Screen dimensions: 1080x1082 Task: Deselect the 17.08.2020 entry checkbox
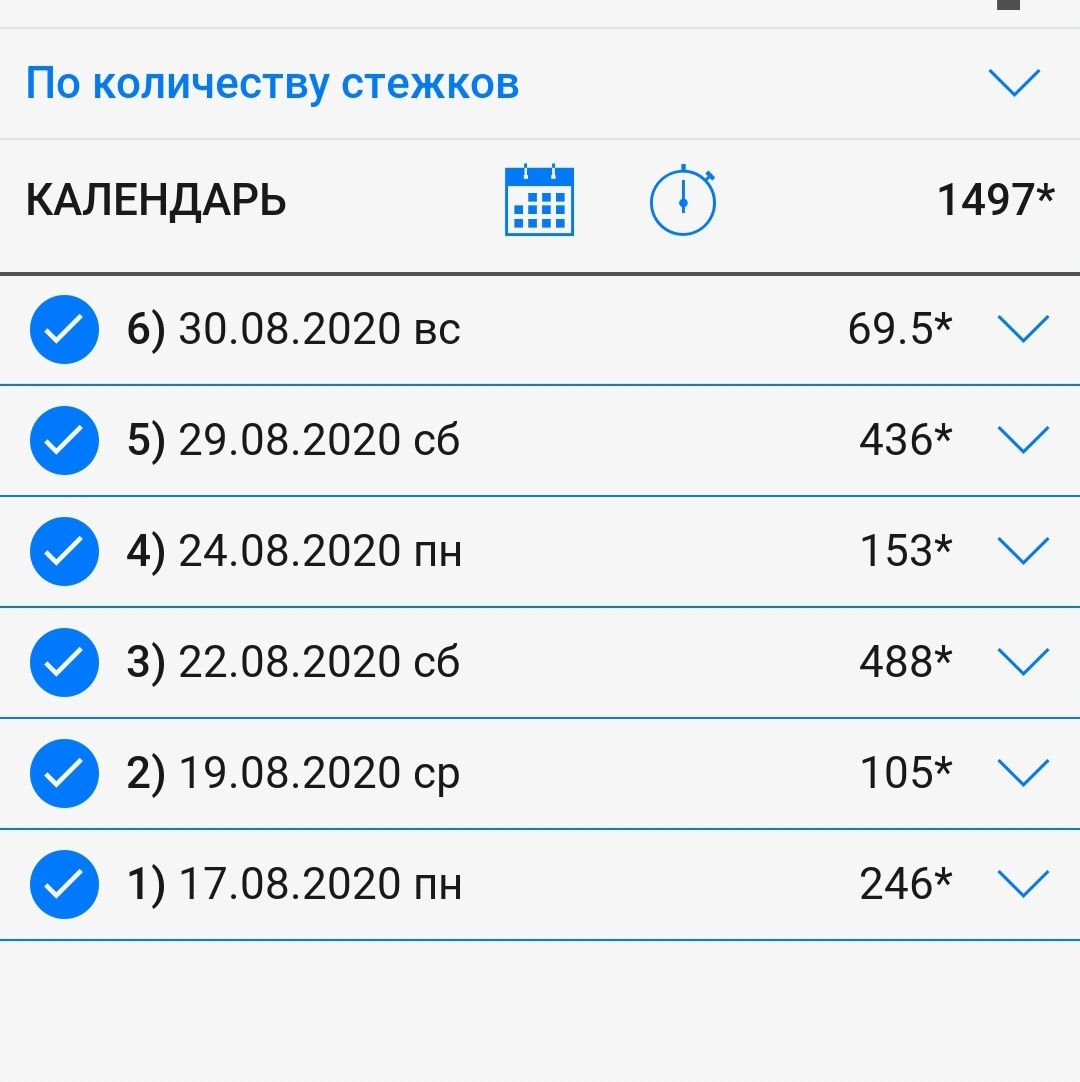click(x=64, y=884)
